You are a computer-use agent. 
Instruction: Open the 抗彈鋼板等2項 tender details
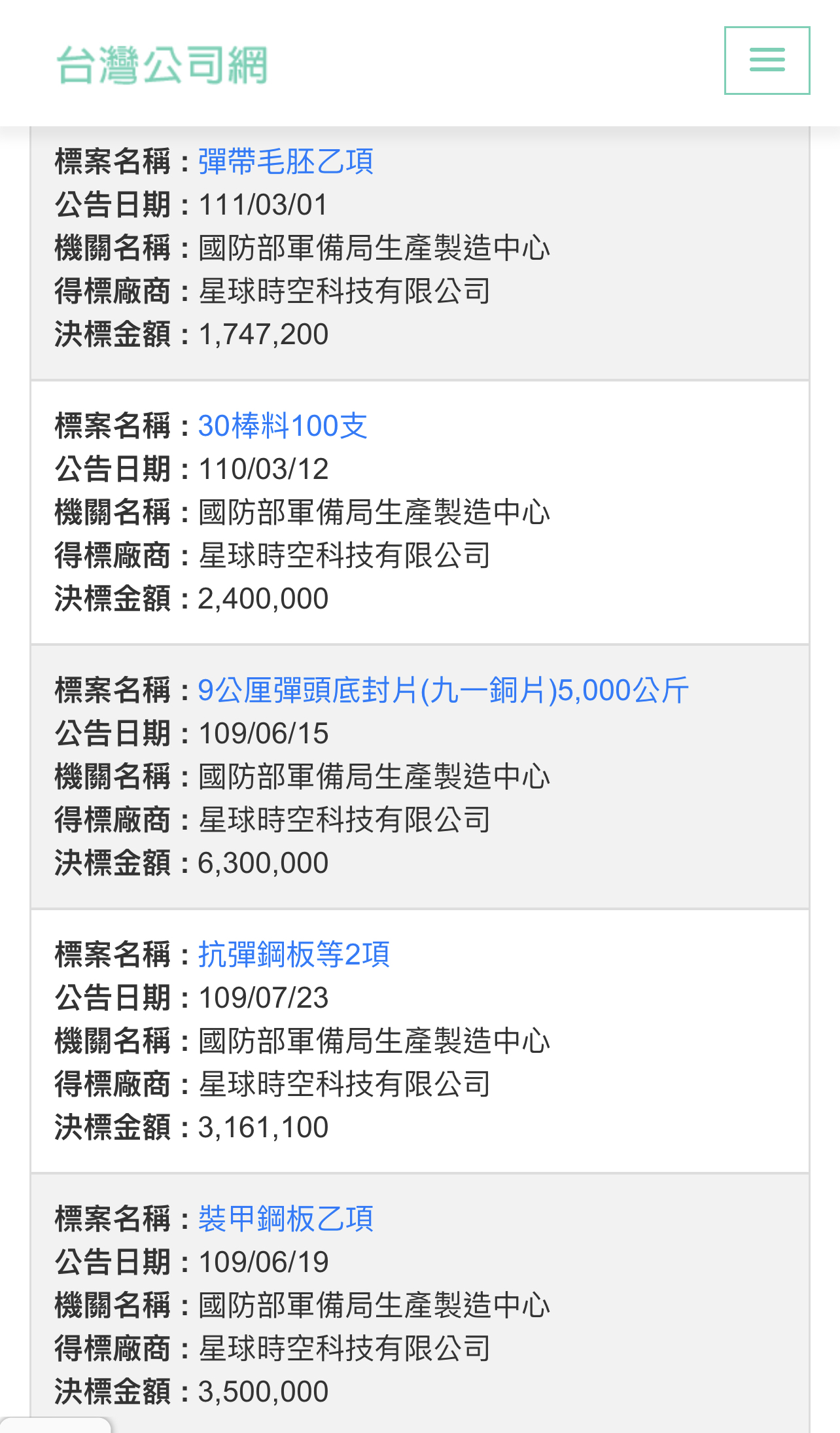294,955
